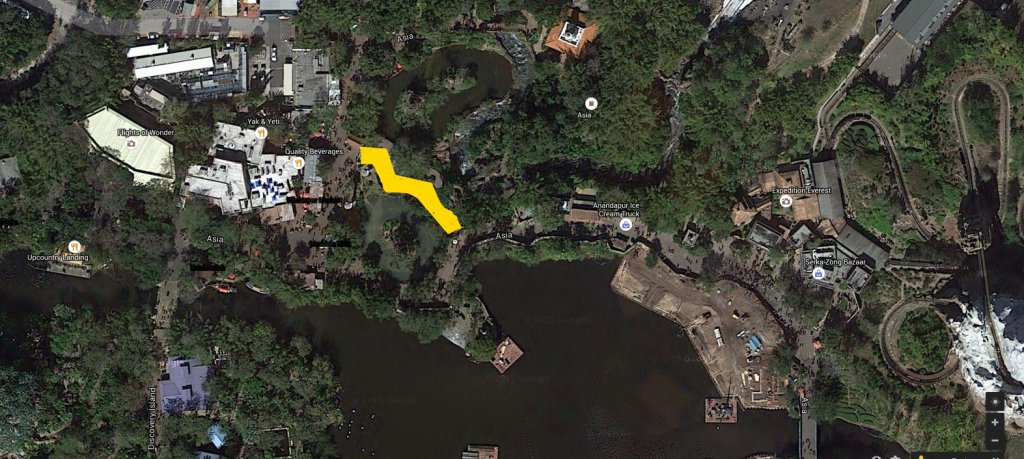Center map on my location
This screenshot has width=1024, height=459.
tap(995, 402)
